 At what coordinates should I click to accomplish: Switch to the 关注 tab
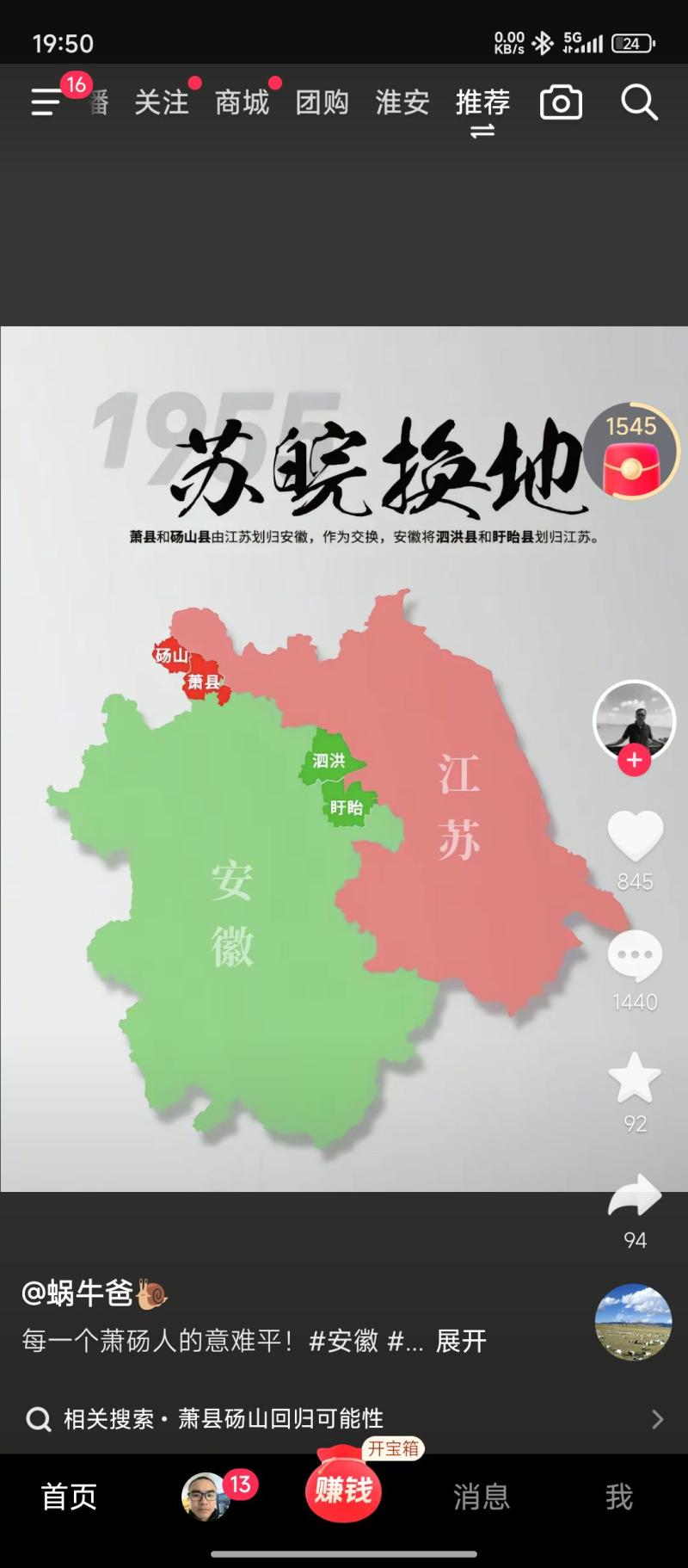pos(162,102)
